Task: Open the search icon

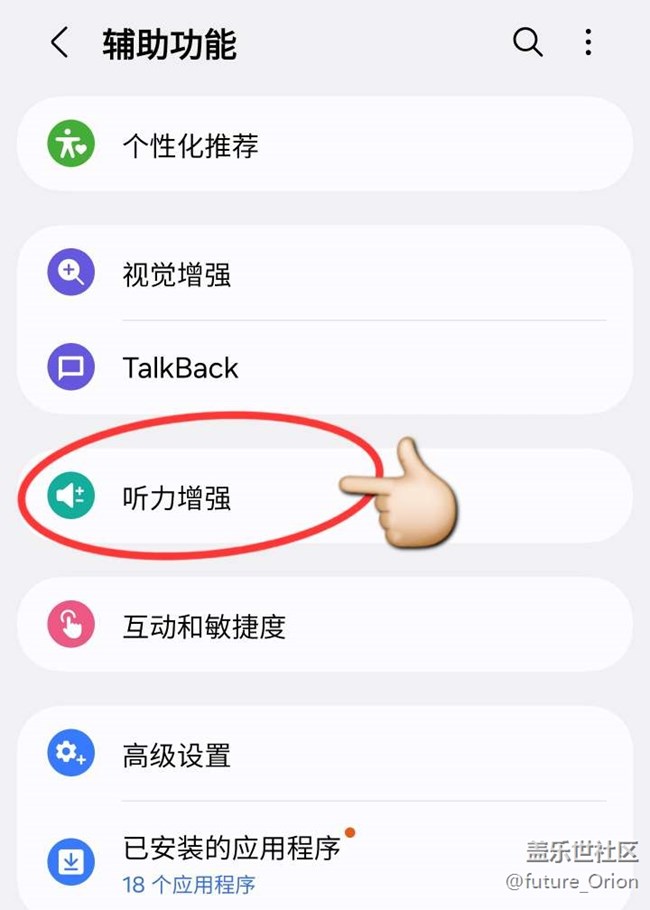Action: (x=527, y=42)
